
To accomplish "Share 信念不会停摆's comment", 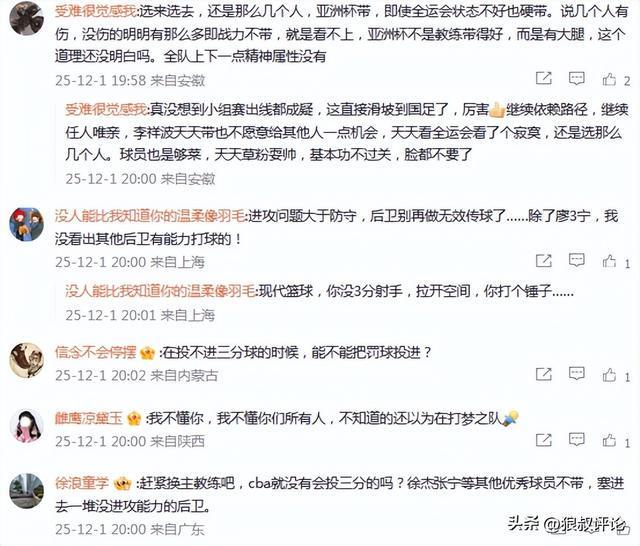I will pyautogui.click(x=543, y=375).
